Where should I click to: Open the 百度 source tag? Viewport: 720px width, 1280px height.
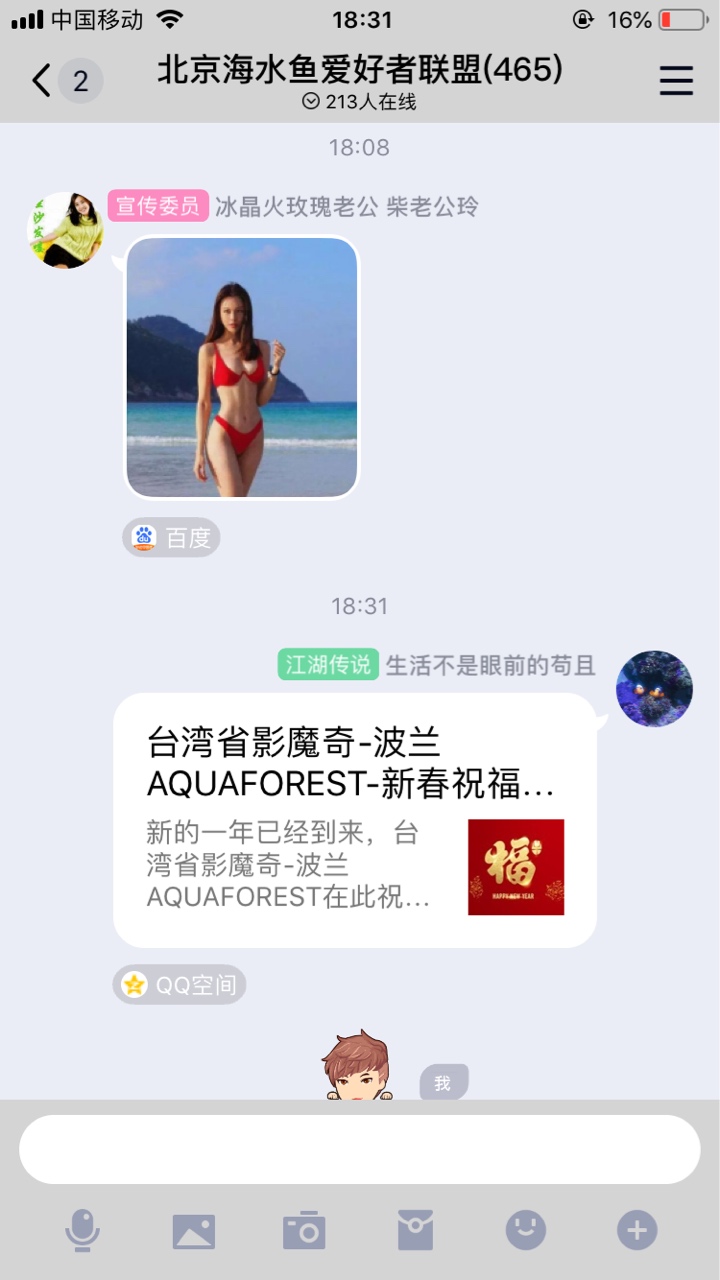172,538
